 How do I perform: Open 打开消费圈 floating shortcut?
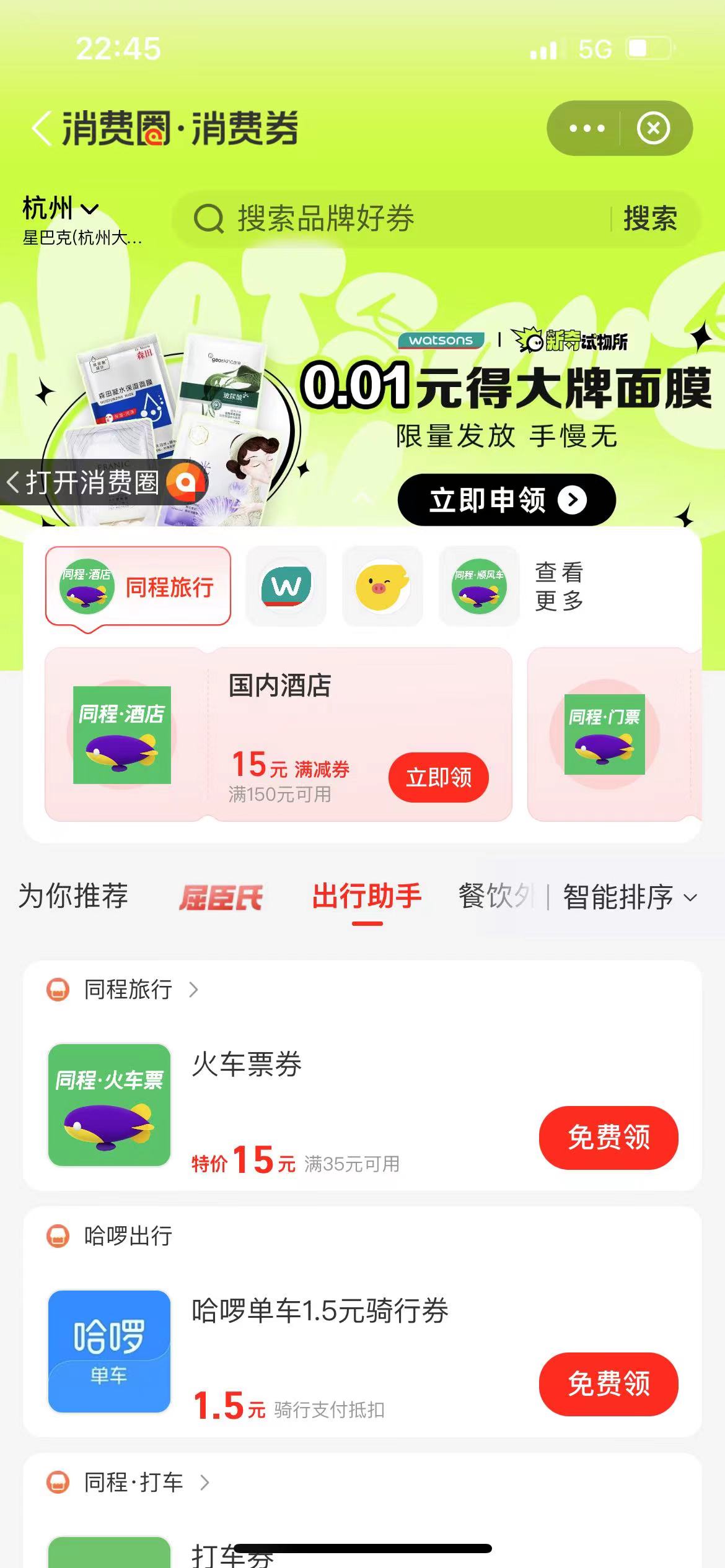tap(102, 482)
